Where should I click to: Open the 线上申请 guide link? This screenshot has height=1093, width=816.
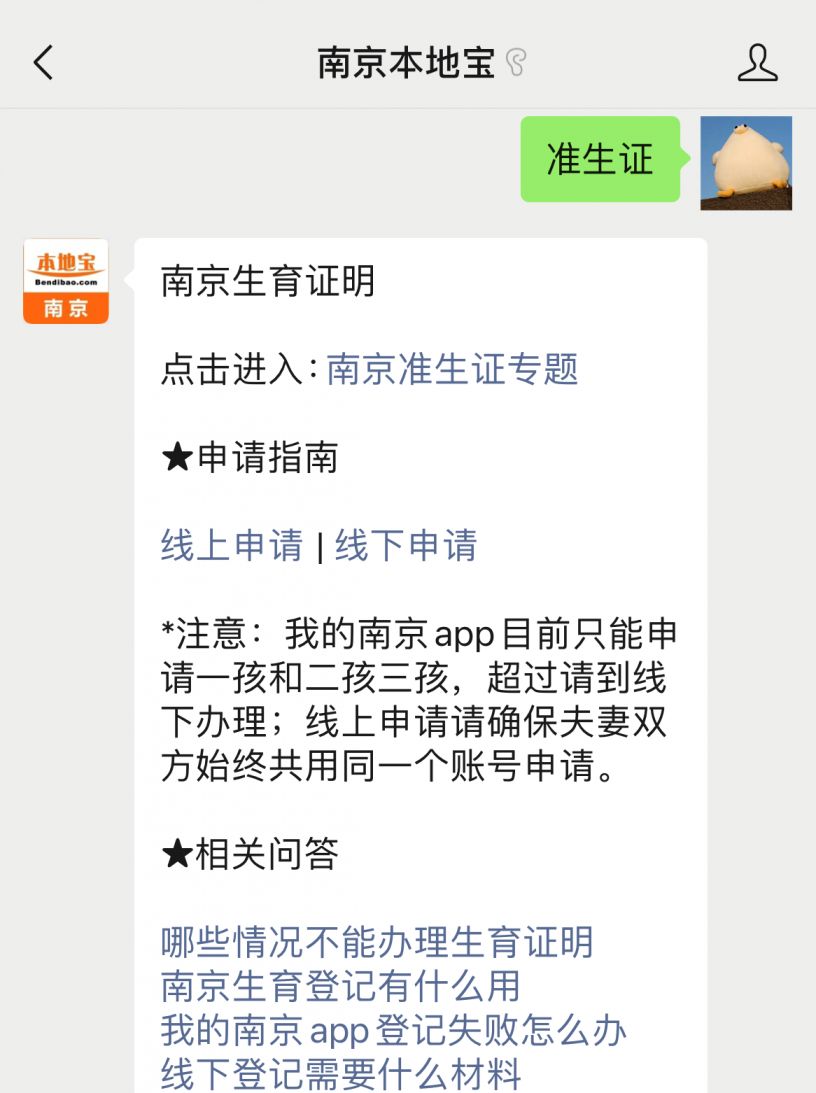231,546
